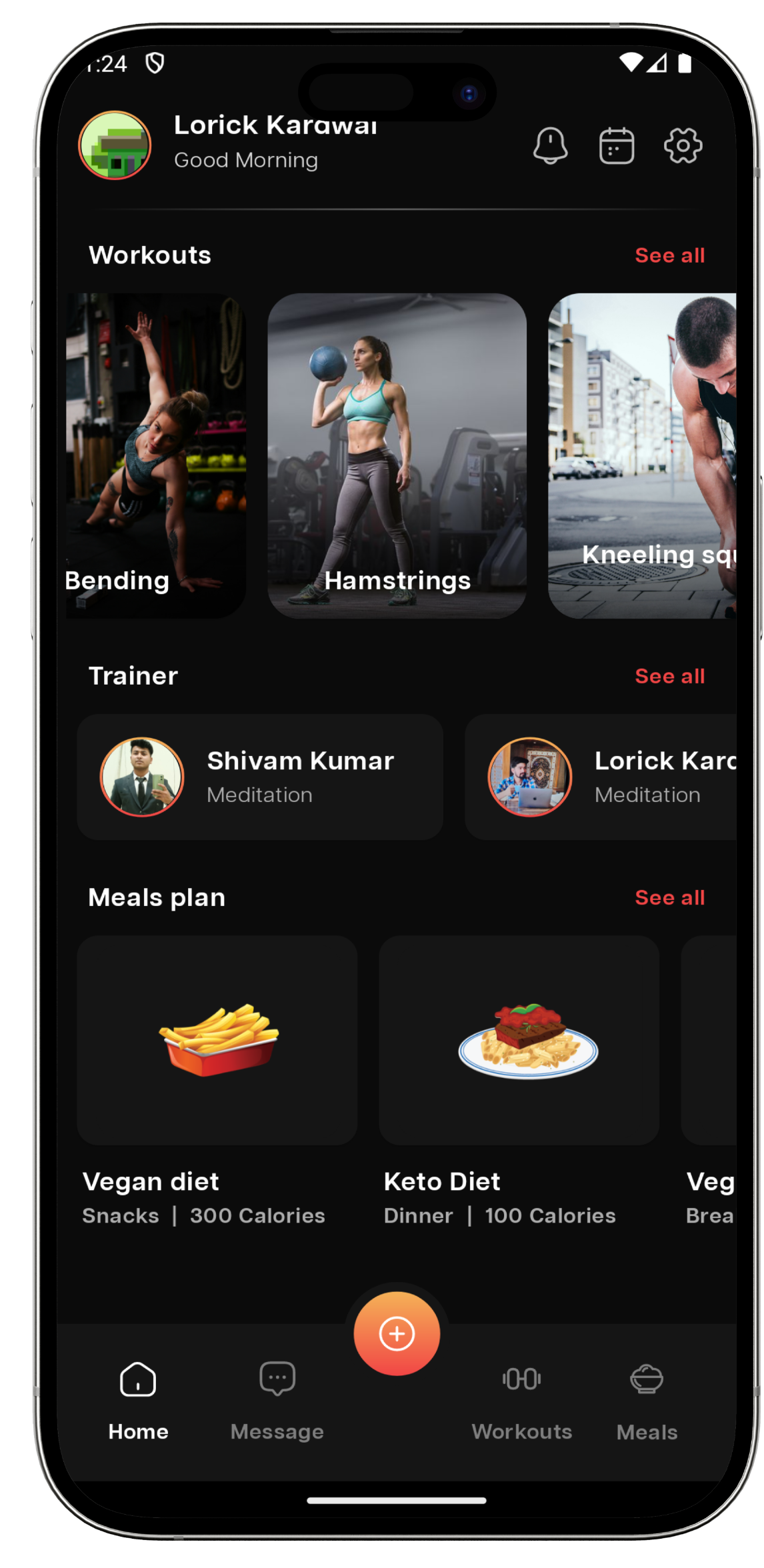764x1568 pixels.
Task: Open trainer Lorick's Meditation card
Action: pos(600,777)
